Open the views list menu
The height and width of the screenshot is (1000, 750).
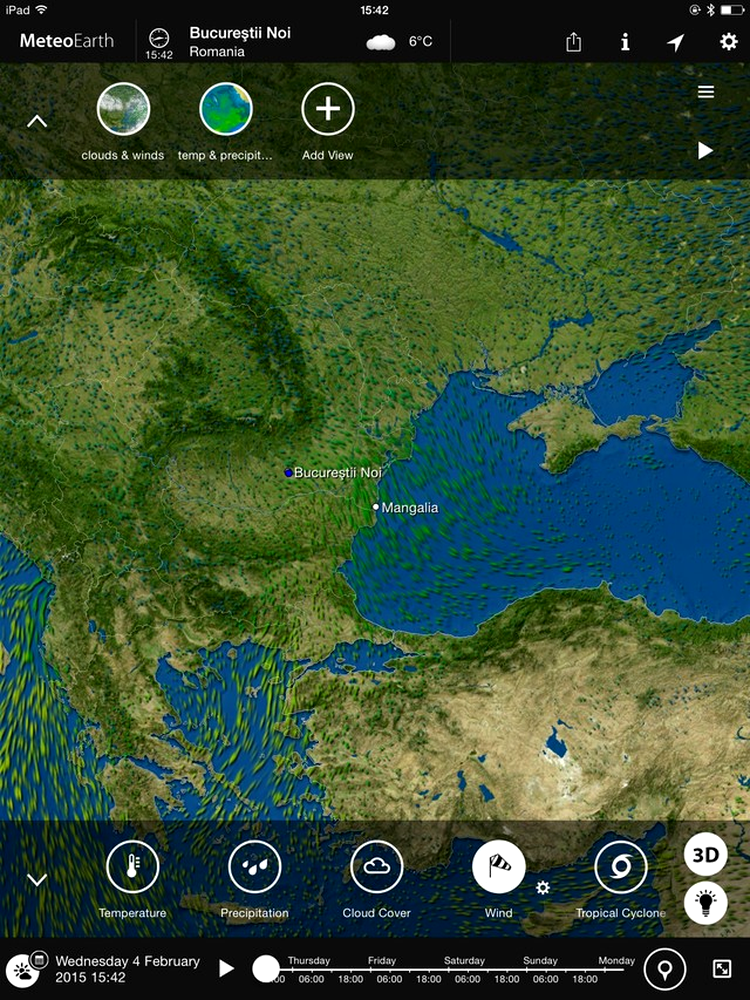click(706, 92)
